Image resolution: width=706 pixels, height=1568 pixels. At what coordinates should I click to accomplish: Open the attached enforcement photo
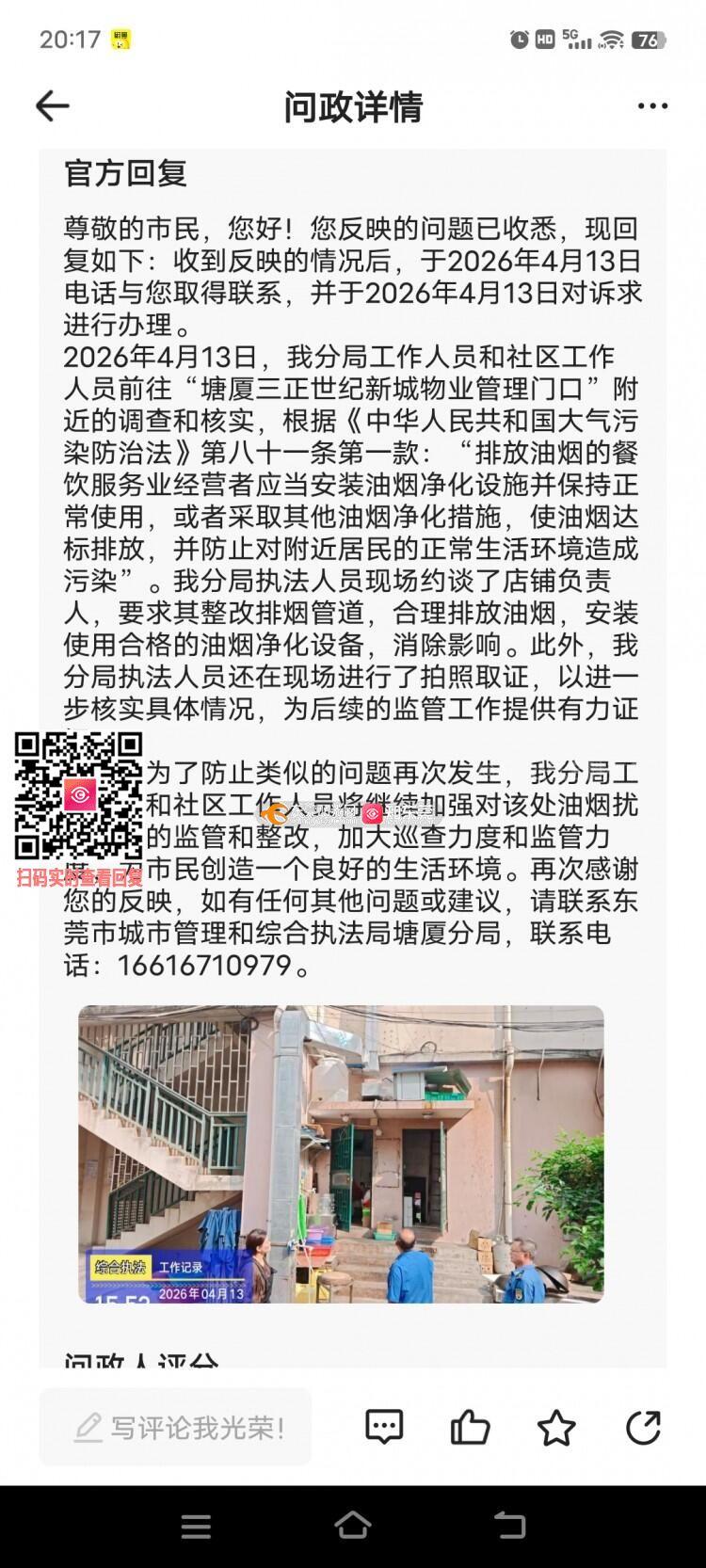341,1154
